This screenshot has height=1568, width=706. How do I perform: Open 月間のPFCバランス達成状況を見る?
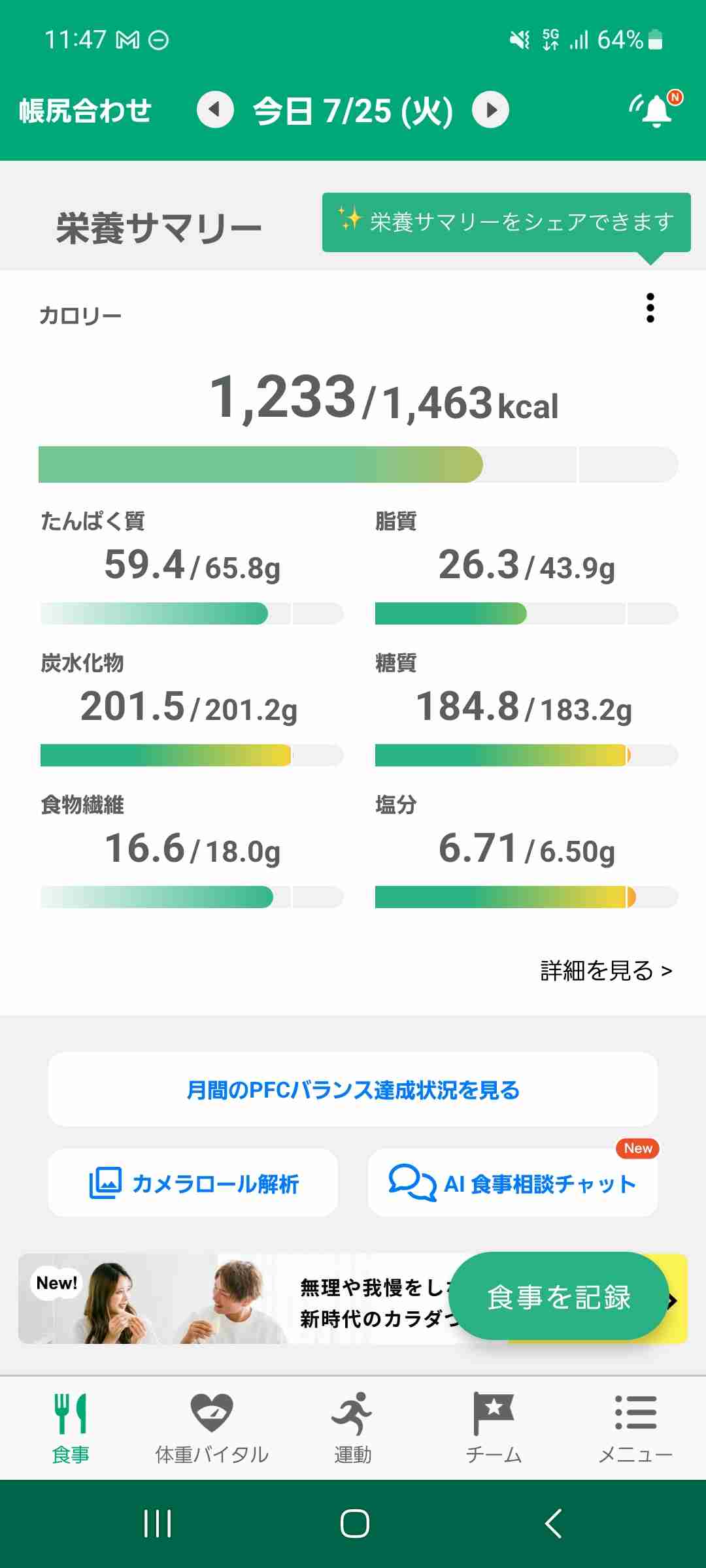pos(353,1089)
